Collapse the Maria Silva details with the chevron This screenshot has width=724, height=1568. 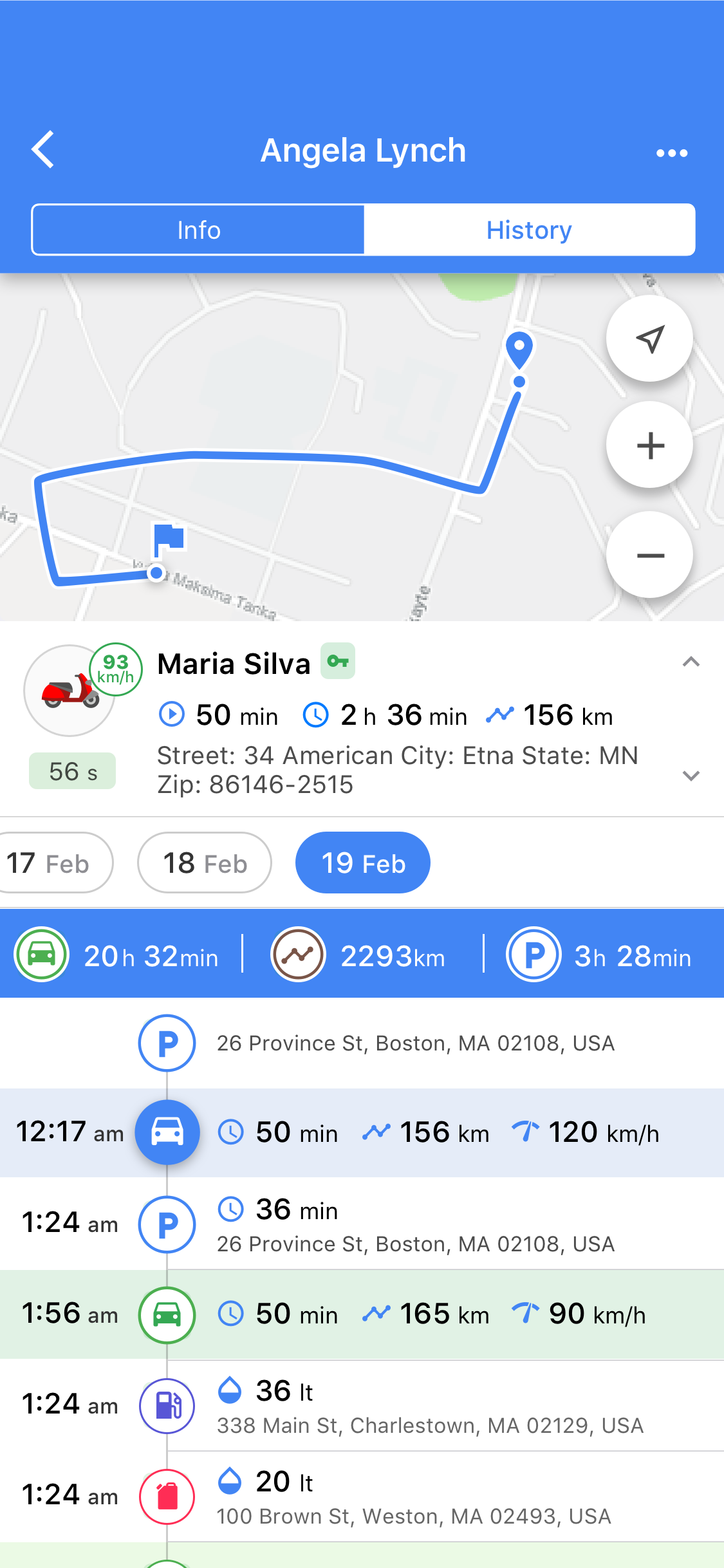[x=691, y=662]
